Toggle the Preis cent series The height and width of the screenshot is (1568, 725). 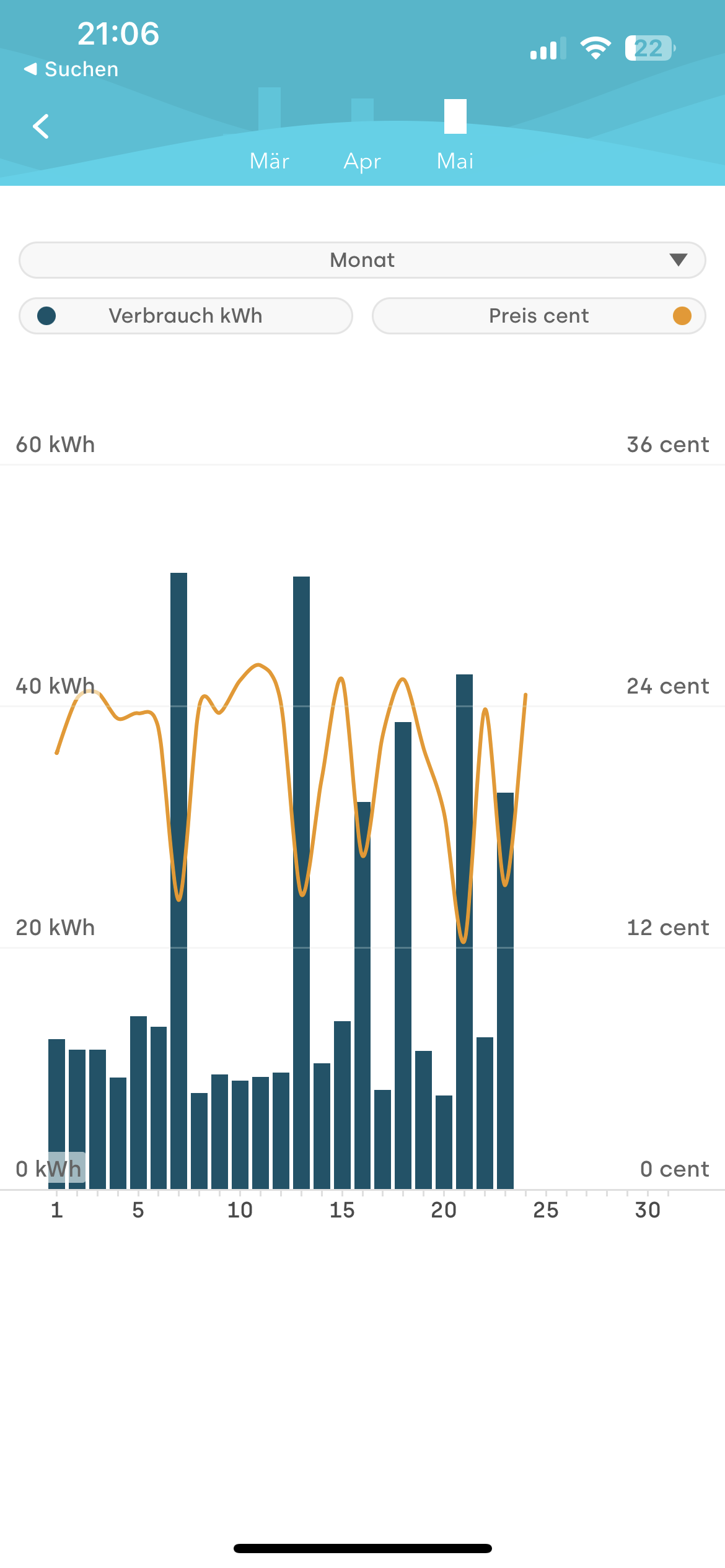tap(539, 316)
